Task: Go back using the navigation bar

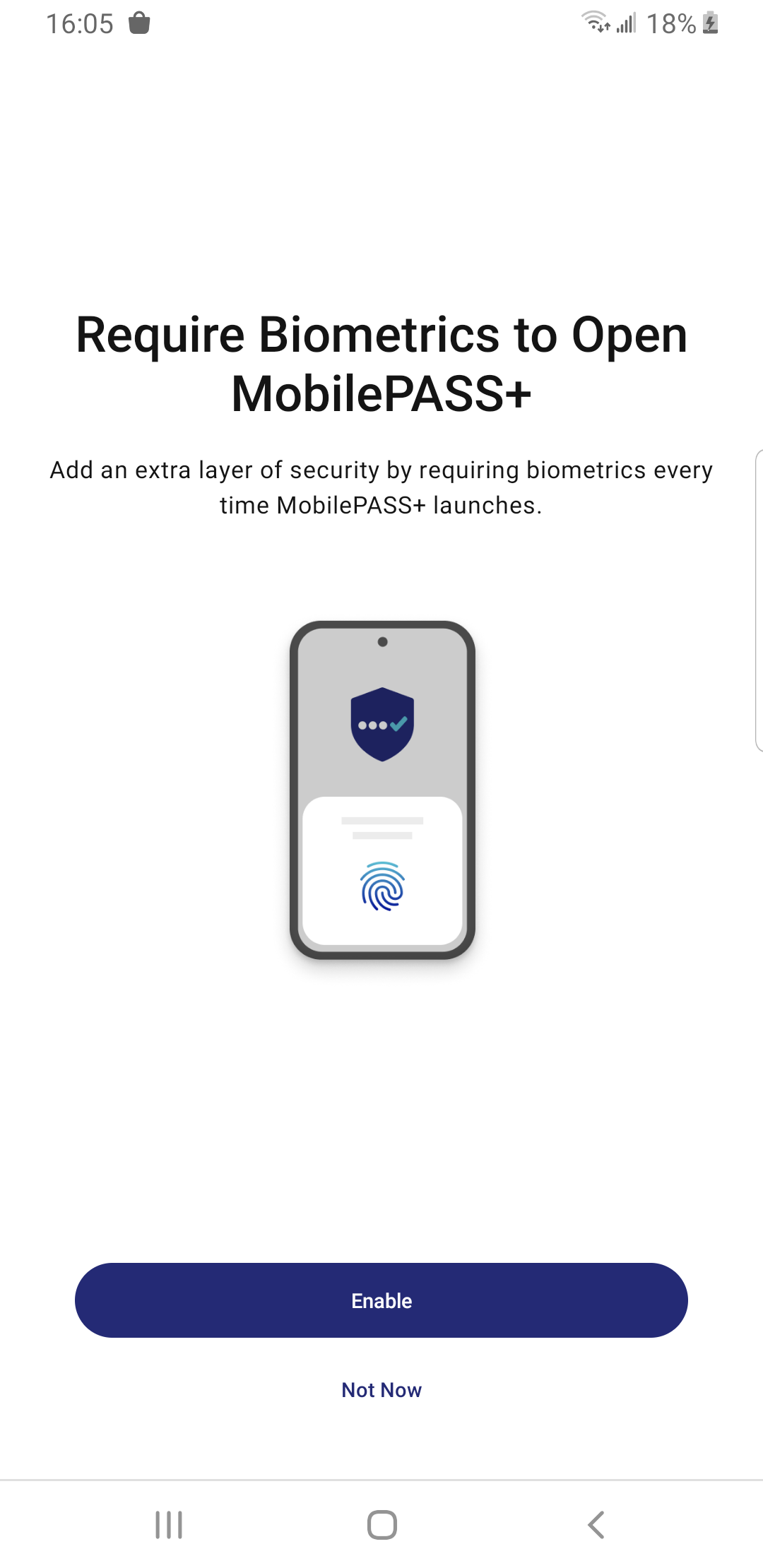Action: tap(596, 1525)
